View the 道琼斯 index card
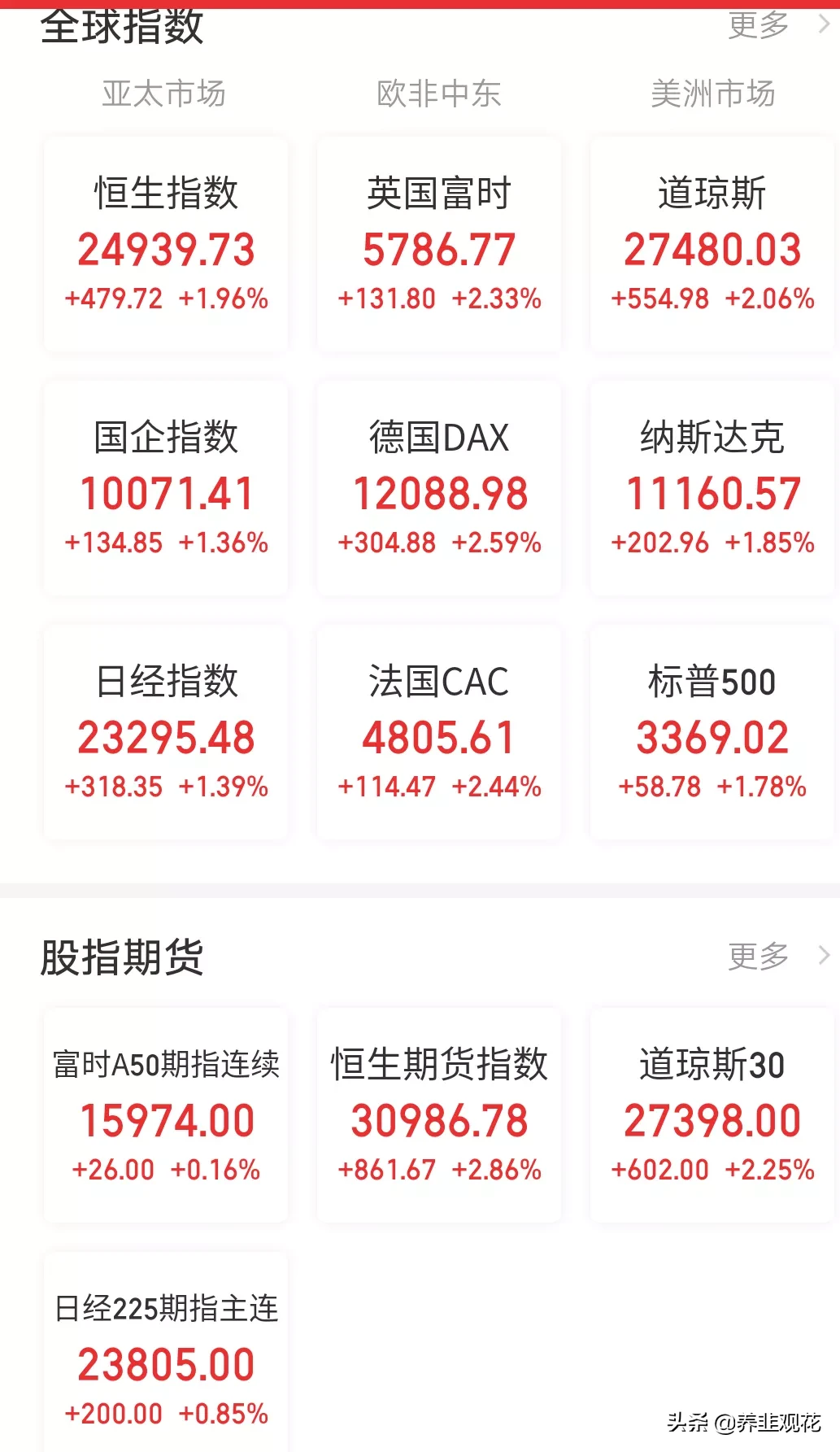 pos(712,244)
